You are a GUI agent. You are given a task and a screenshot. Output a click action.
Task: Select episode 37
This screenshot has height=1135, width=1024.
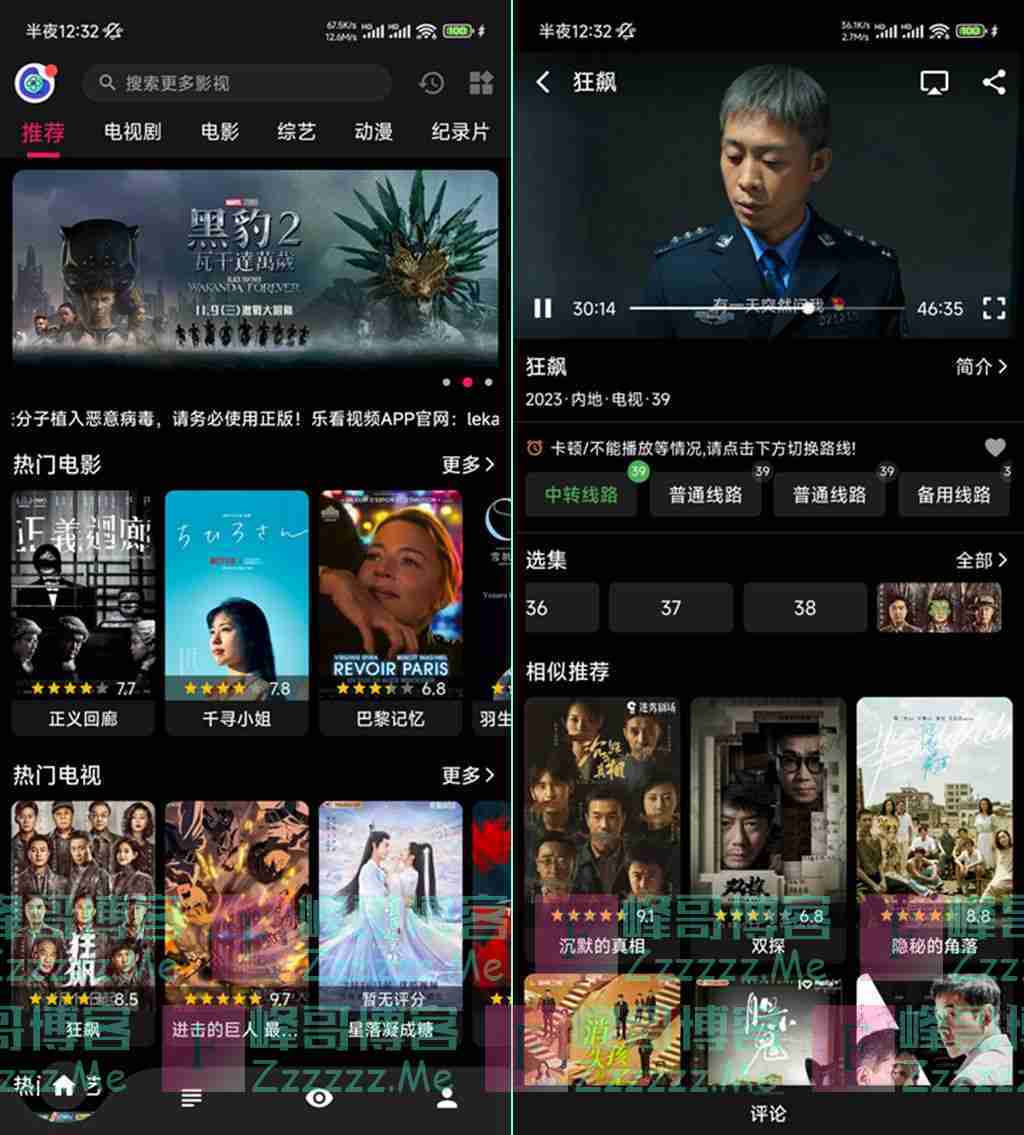click(671, 607)
